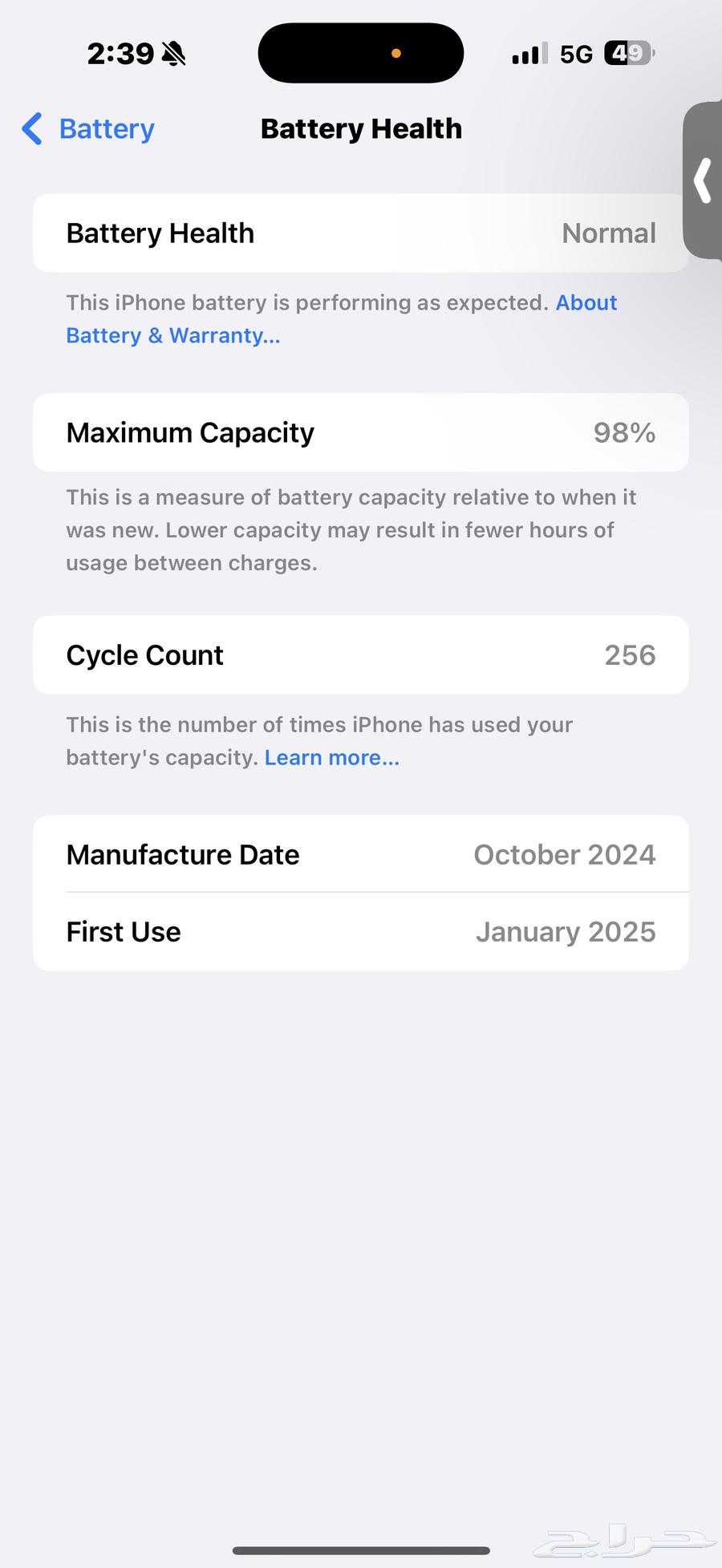The image size is (722, 1568).
Task: Tap the blue back chevron arrow
Action: [x=31, y=128]
